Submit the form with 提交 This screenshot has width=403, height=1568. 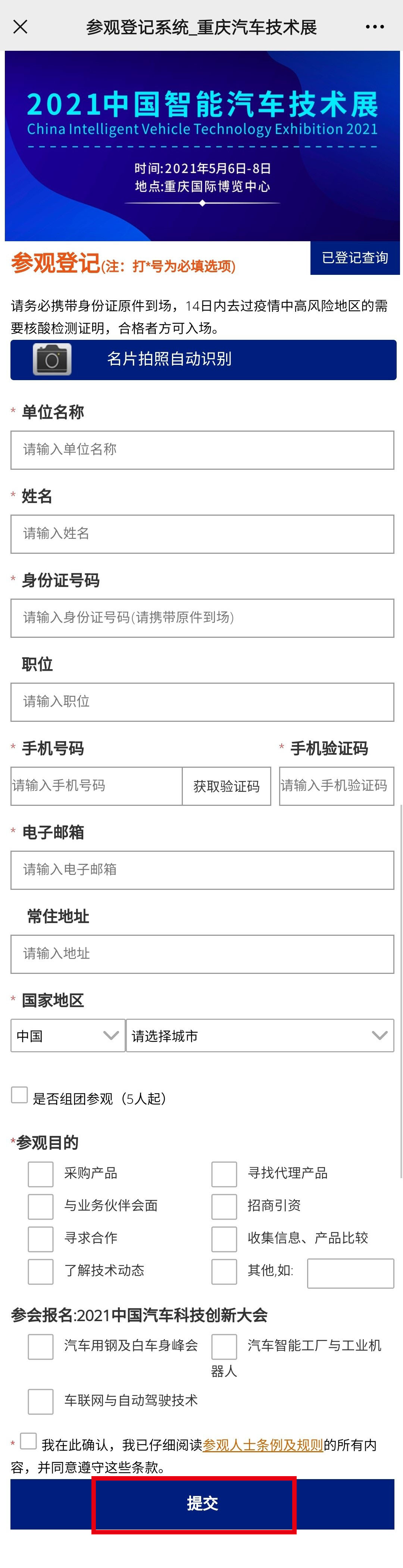point(202,1503)
